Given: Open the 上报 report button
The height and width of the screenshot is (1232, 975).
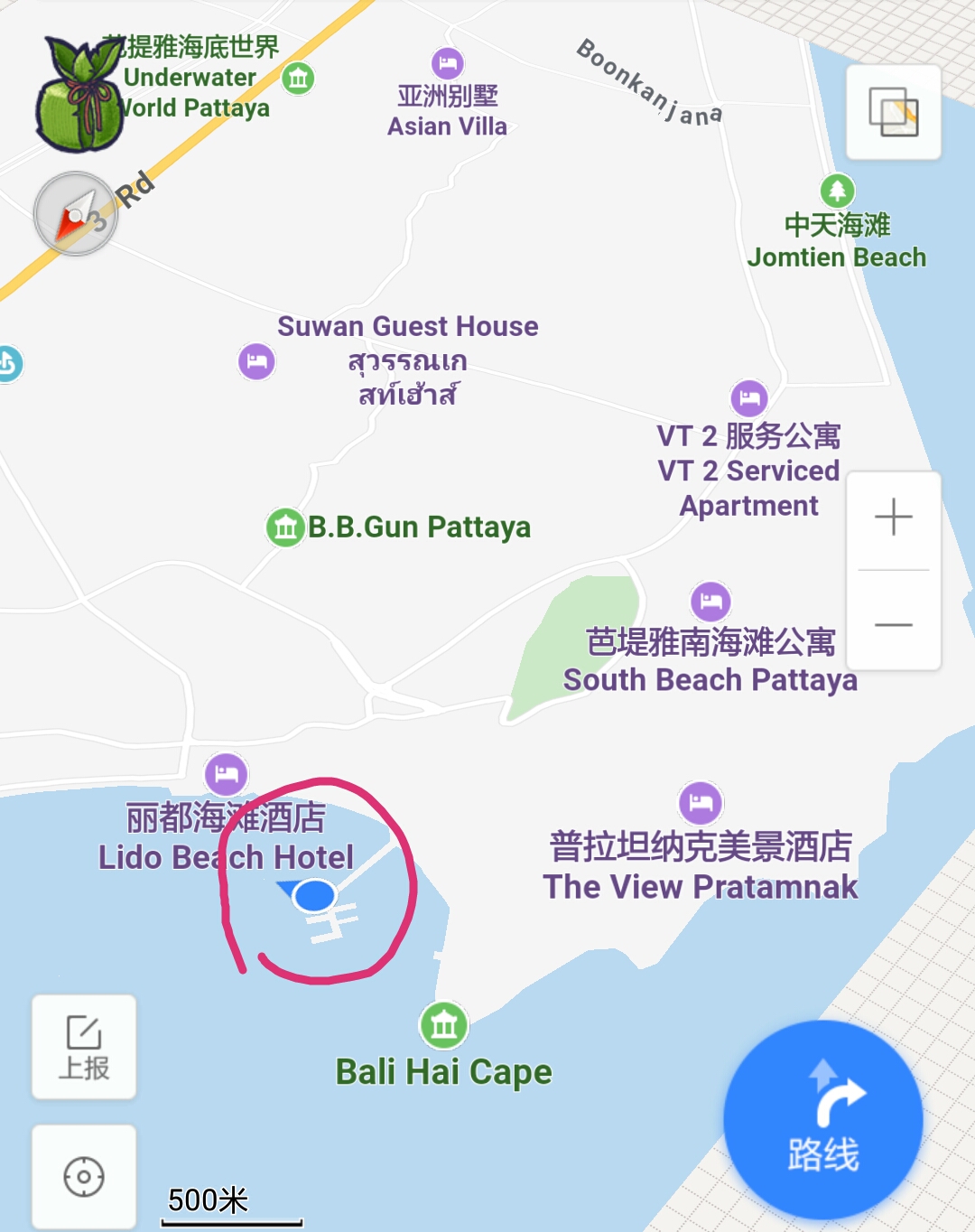Looking at the screenshot, I should click(84, 1047).
